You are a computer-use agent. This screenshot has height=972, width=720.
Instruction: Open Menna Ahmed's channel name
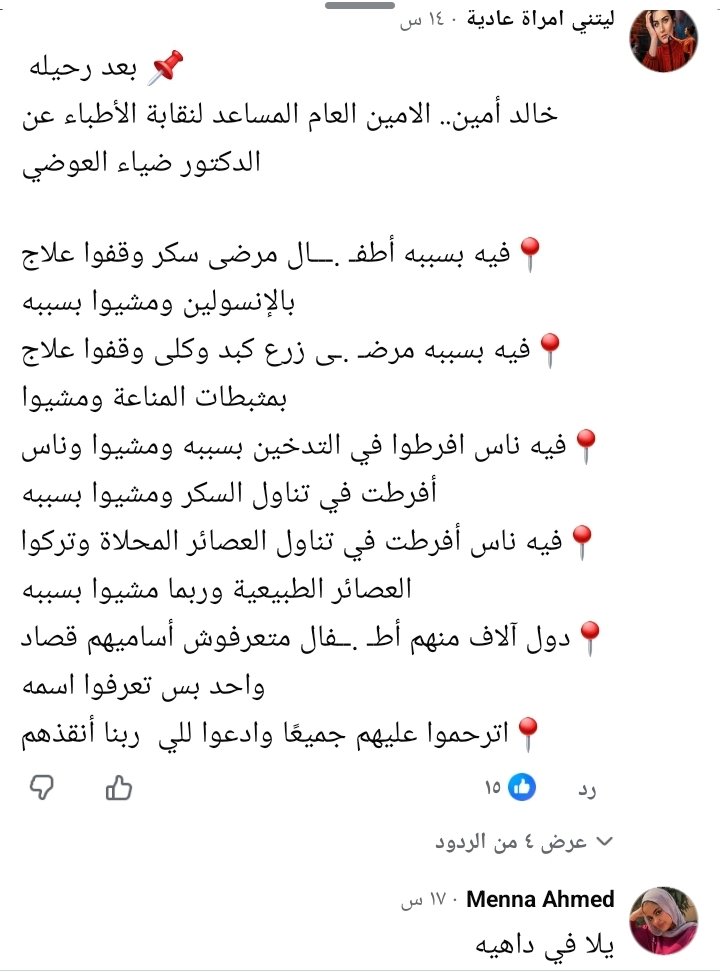[x=540, y=899]
